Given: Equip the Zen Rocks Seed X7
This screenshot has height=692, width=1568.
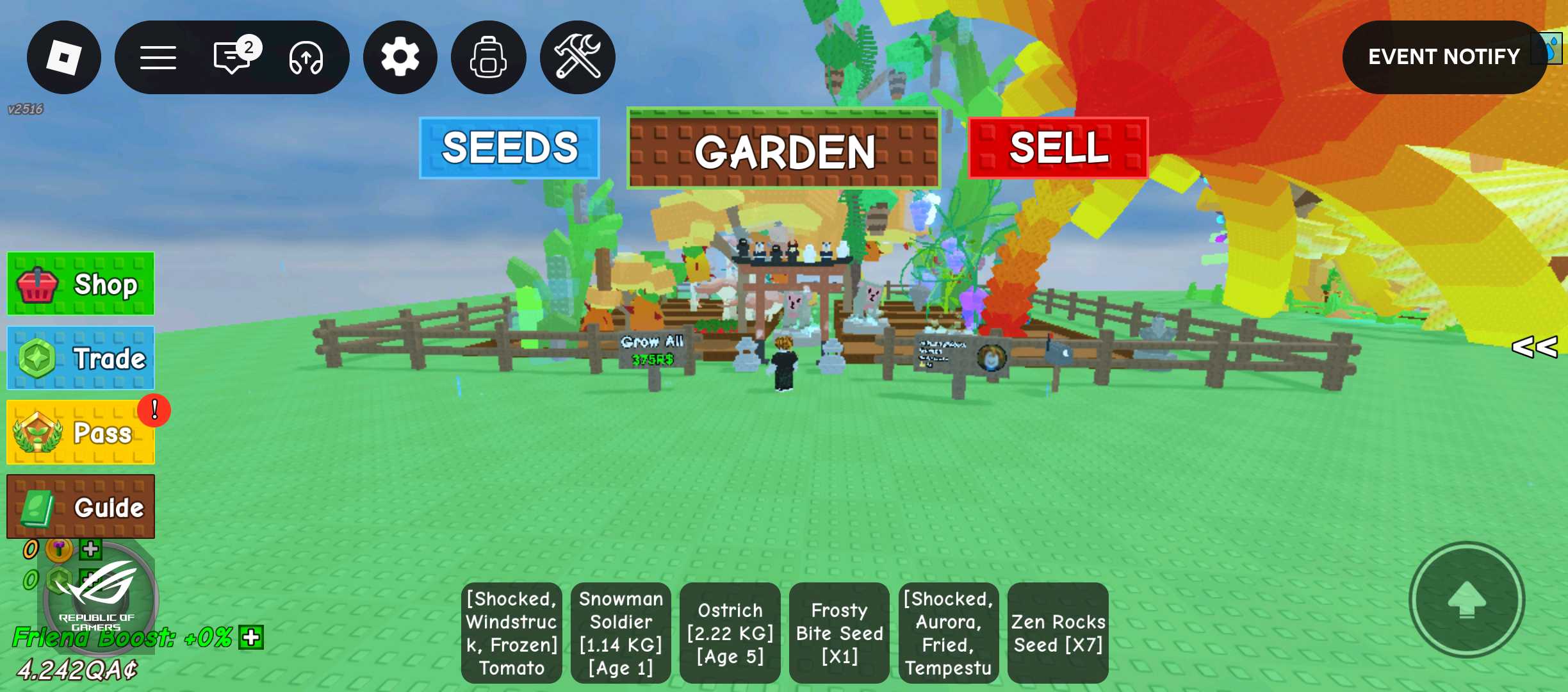Looking at the screenshot, I should (x=1058, y=633).
